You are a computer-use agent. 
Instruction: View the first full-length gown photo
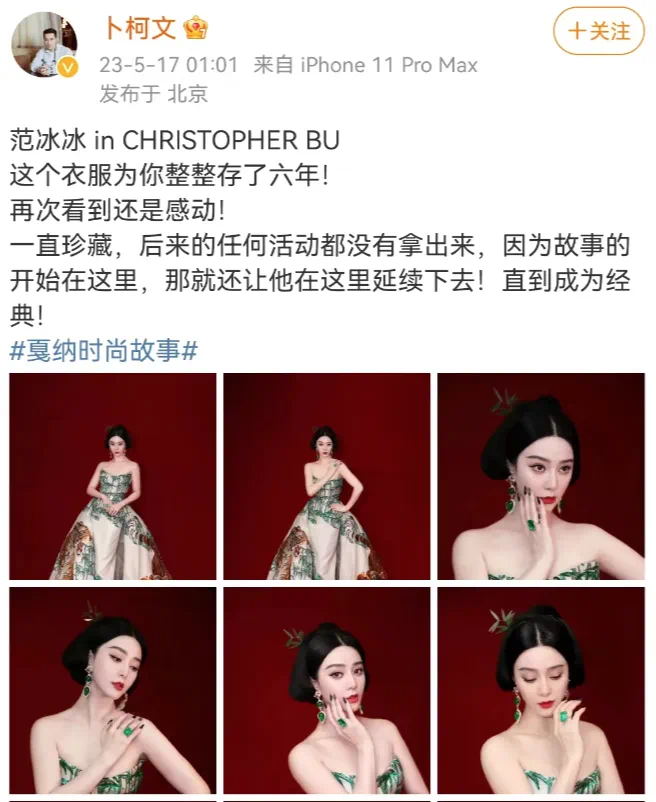click(x=113, y=477)
